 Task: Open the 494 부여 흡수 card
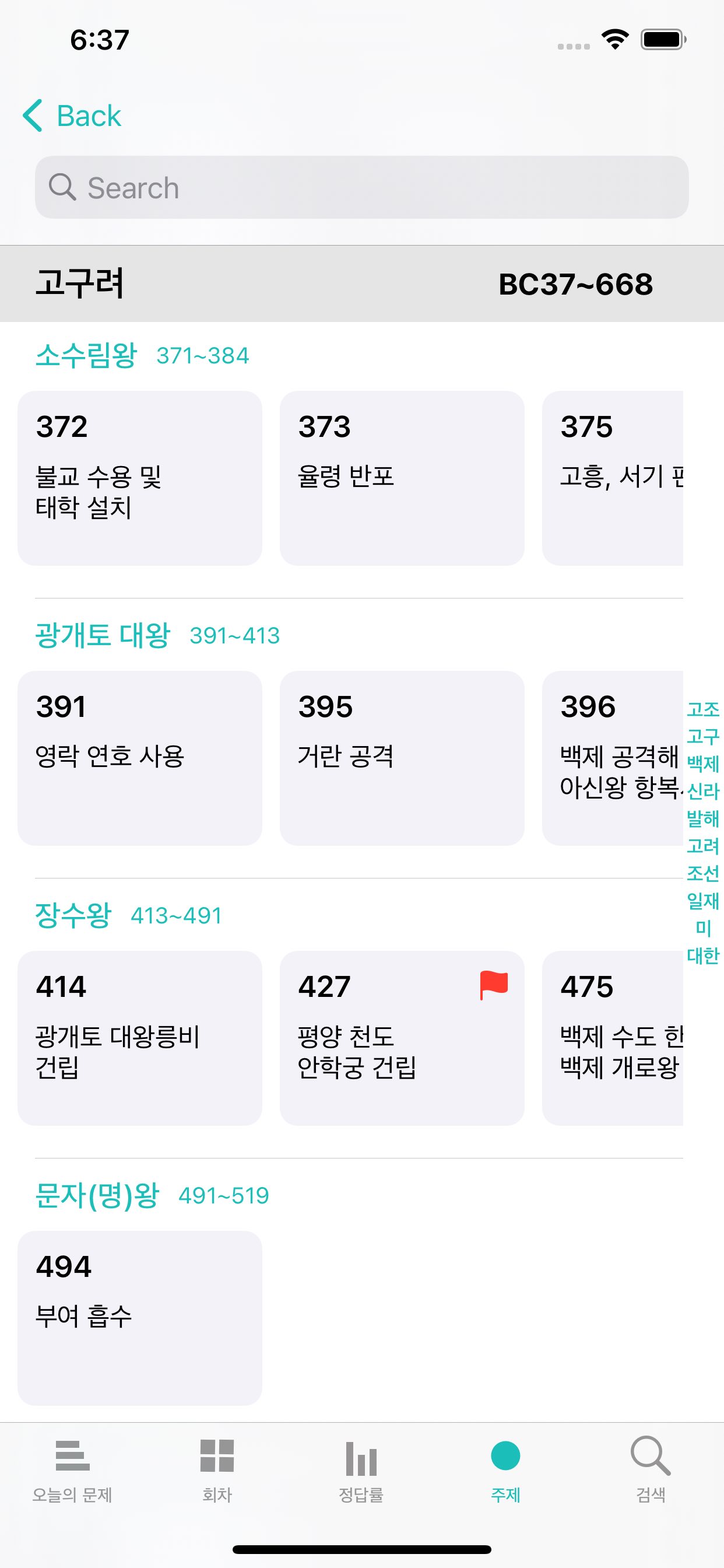click(140, 1318)
